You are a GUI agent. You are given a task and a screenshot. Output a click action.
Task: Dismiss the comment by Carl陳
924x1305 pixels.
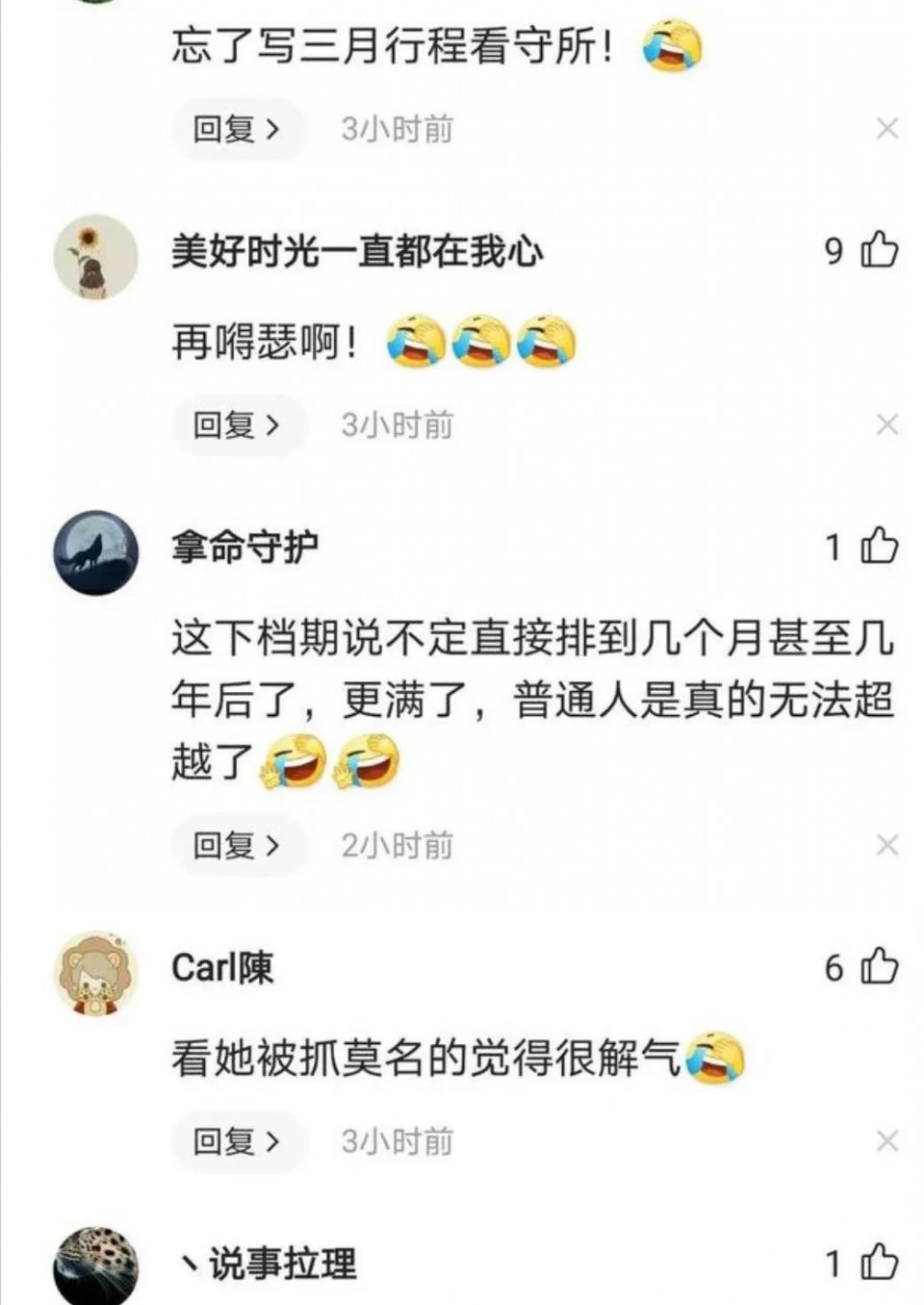coord(886,1141)
